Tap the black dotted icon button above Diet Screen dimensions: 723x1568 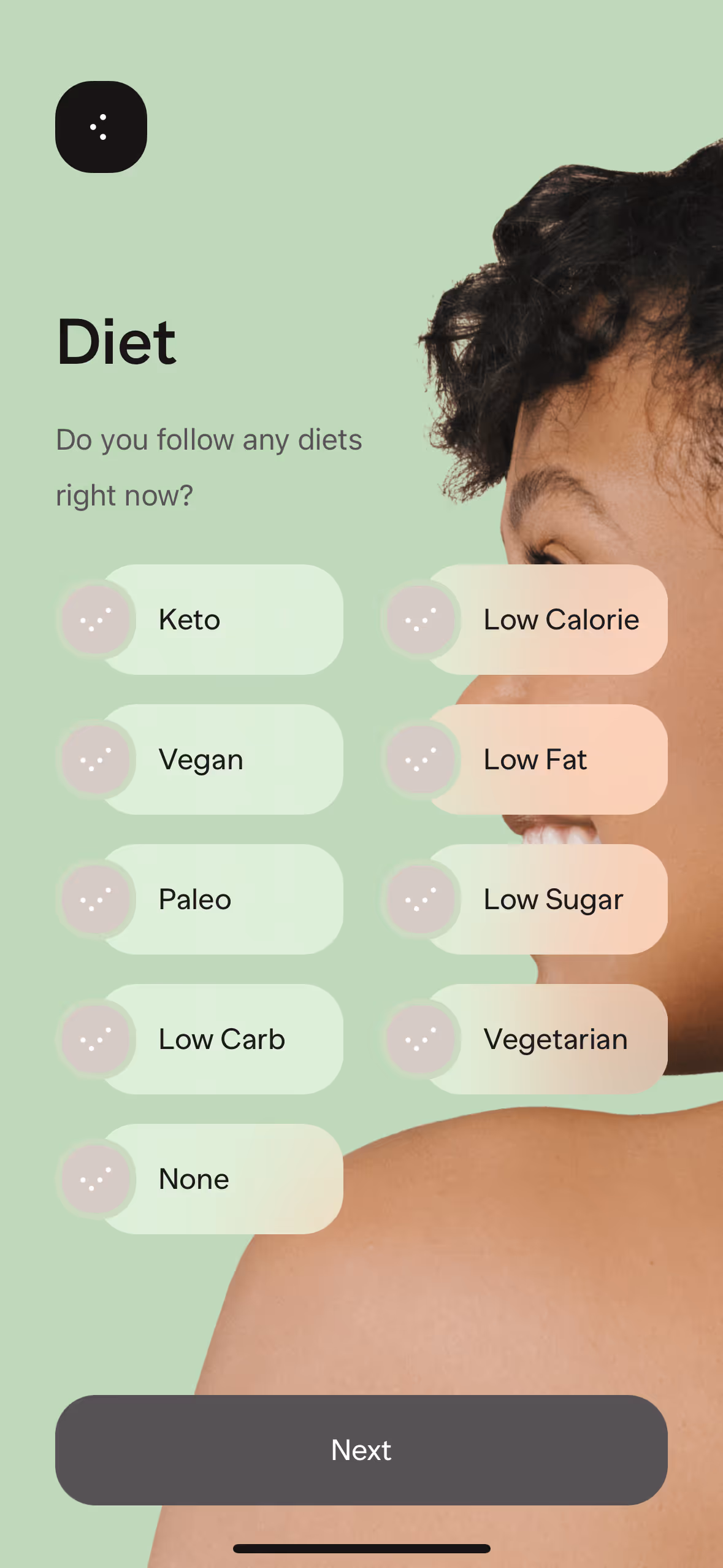tap(101, 127)
